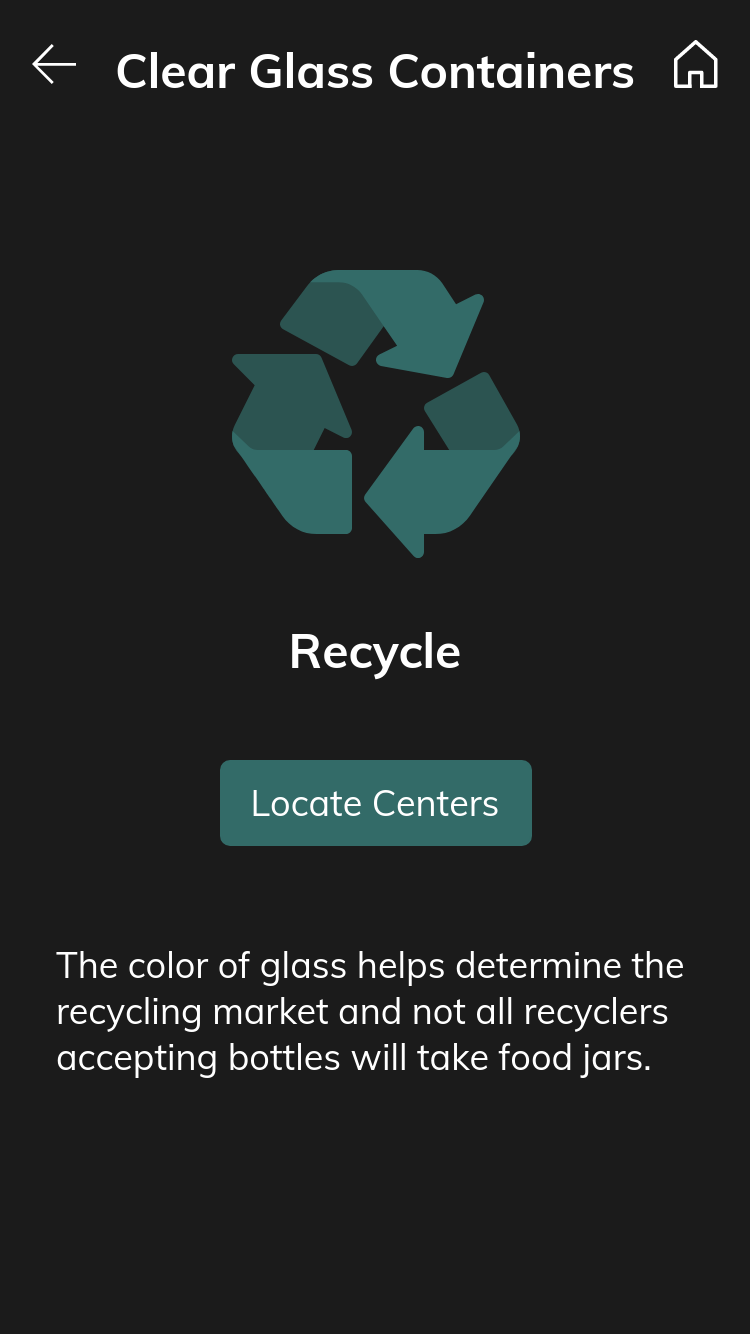Tap the Locate Centers button
The image size is (750, 1334).
(376, 803)
